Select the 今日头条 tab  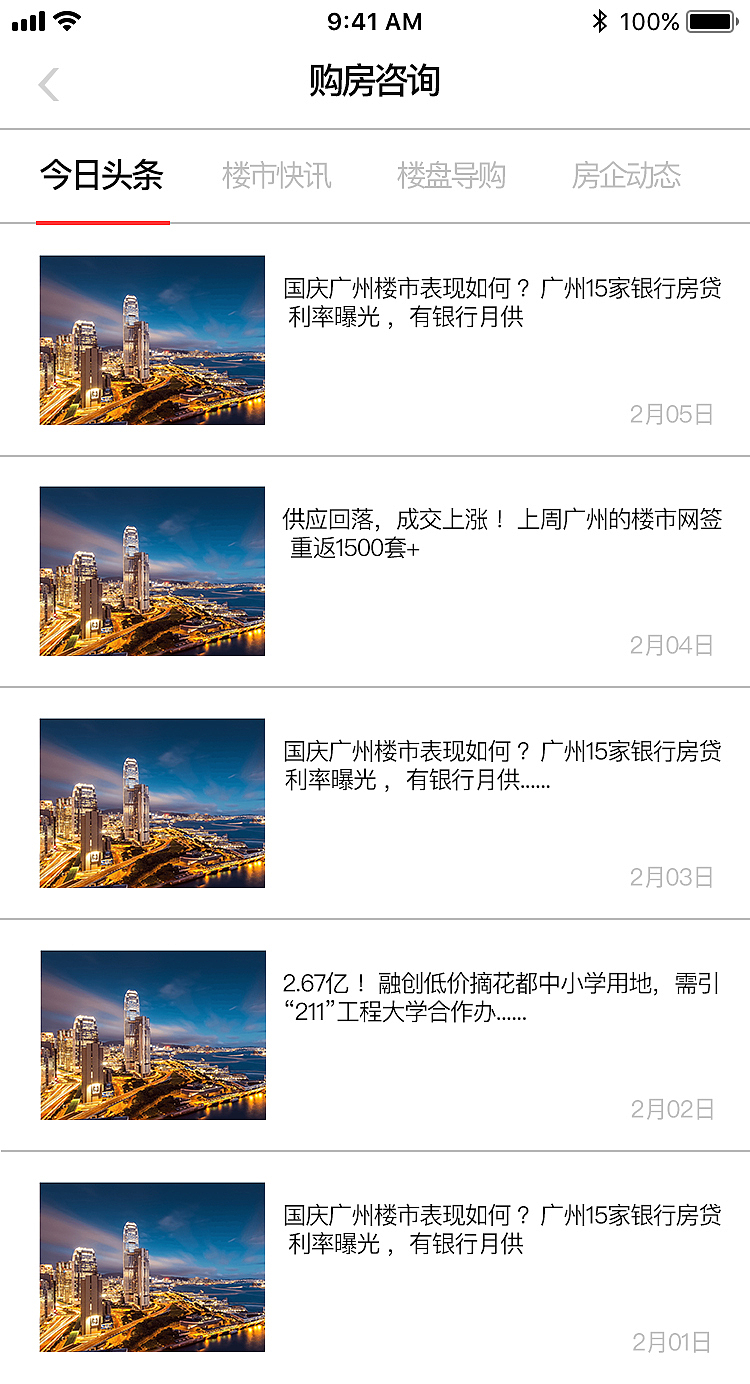(x=103, y=176)
